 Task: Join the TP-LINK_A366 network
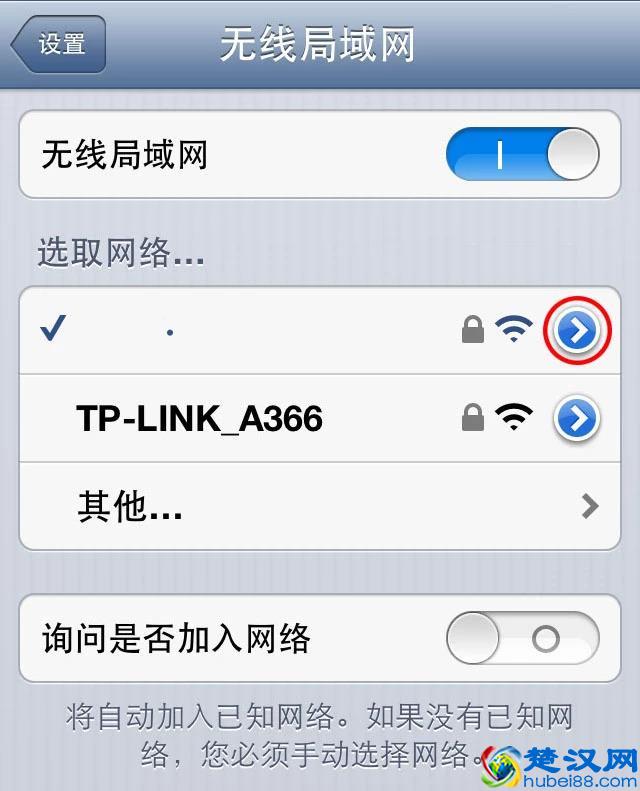tap(200, 418)
